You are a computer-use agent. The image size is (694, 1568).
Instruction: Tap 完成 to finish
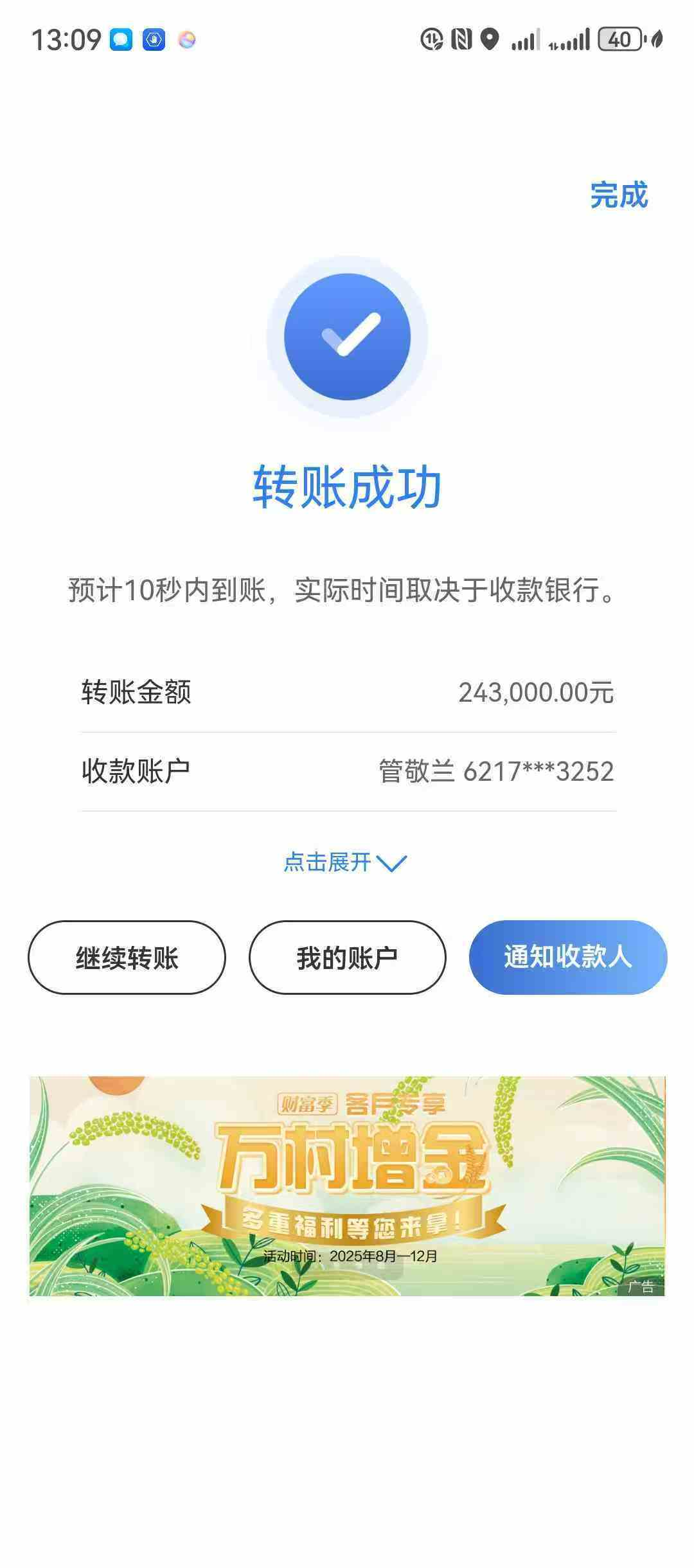pos(618,195)
